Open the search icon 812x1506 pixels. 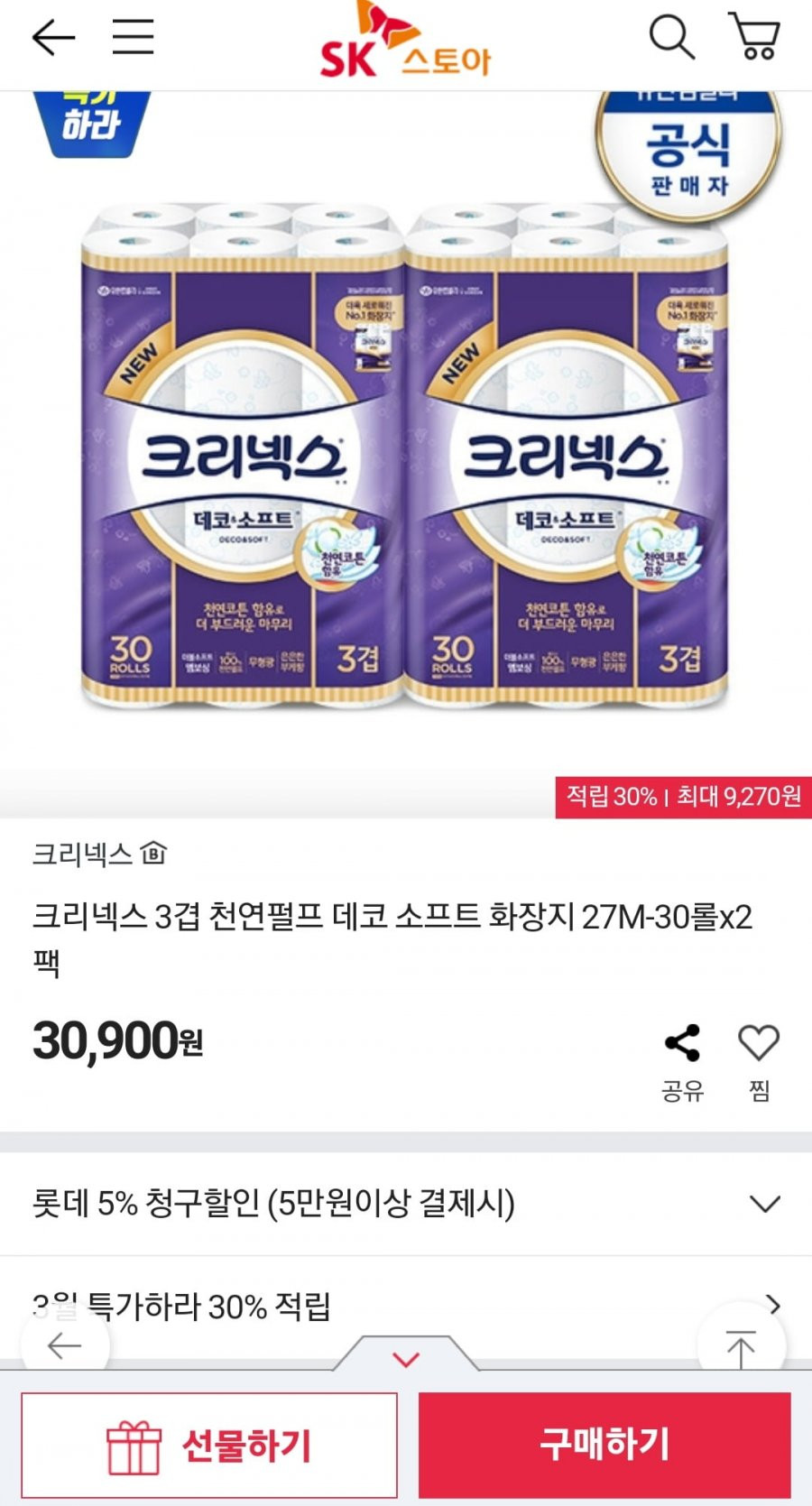671,38
